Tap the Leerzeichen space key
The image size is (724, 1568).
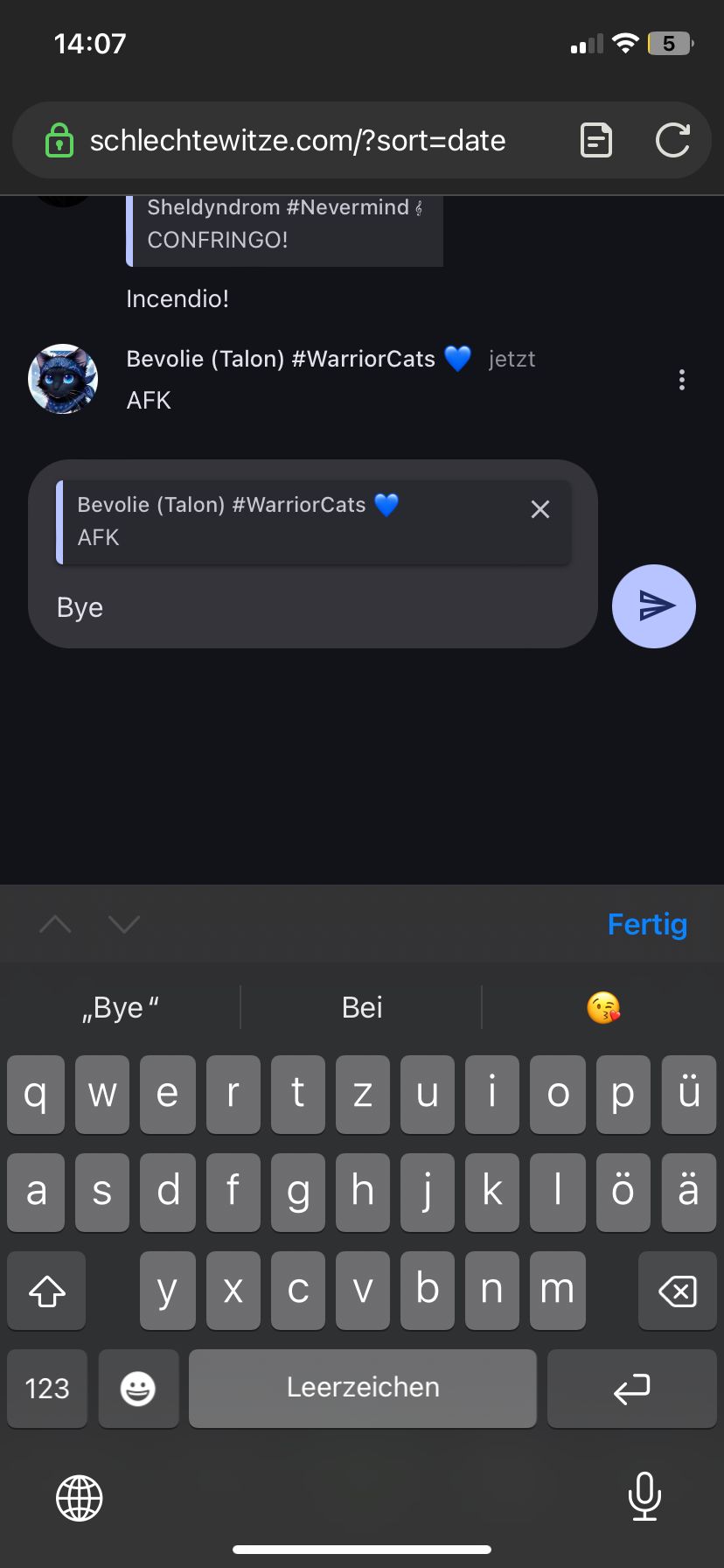[362, 1389]
